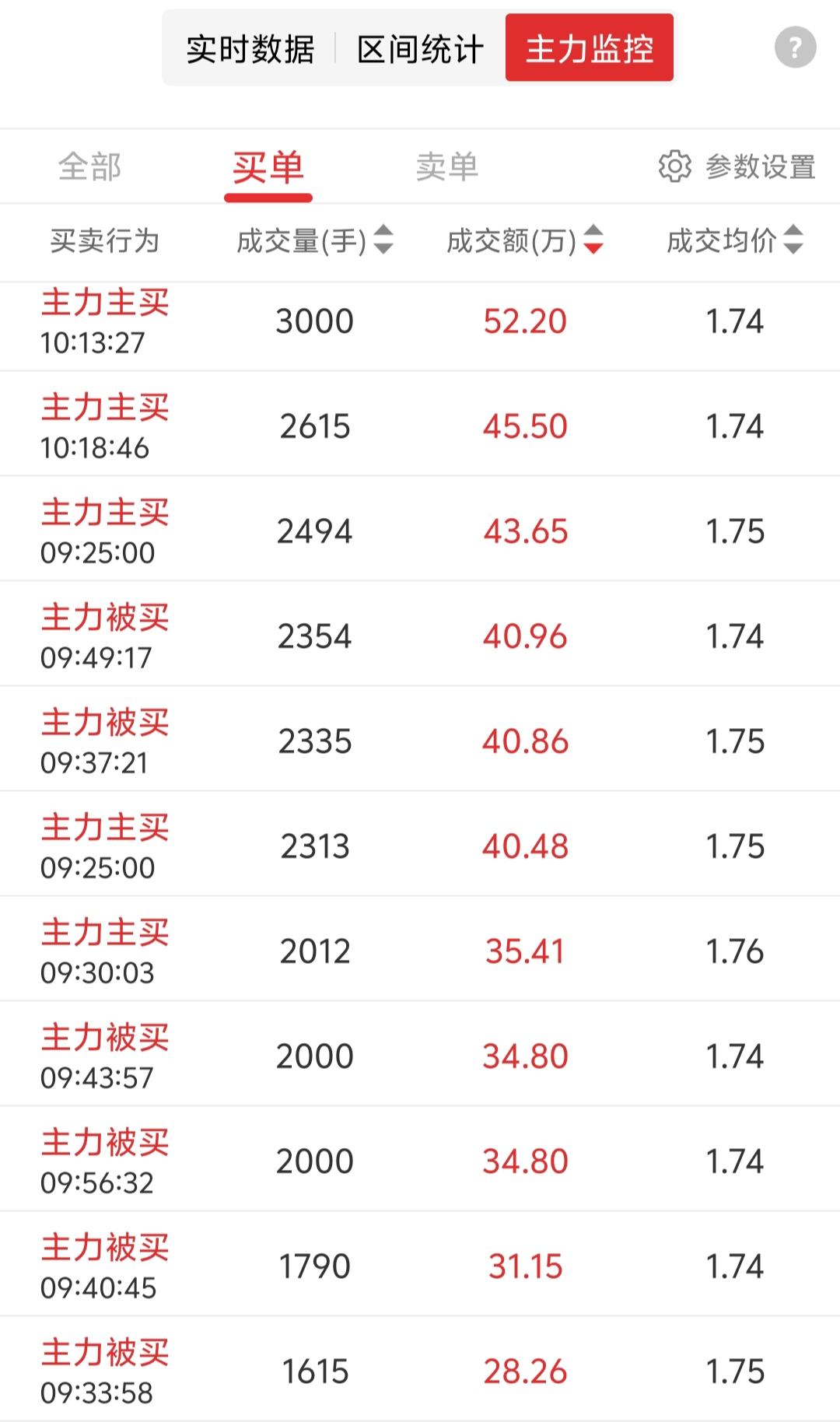This screenshot has height=1422, width=840.
Task: Switch to the 区间统计 segment
Action: click(420, 48)
